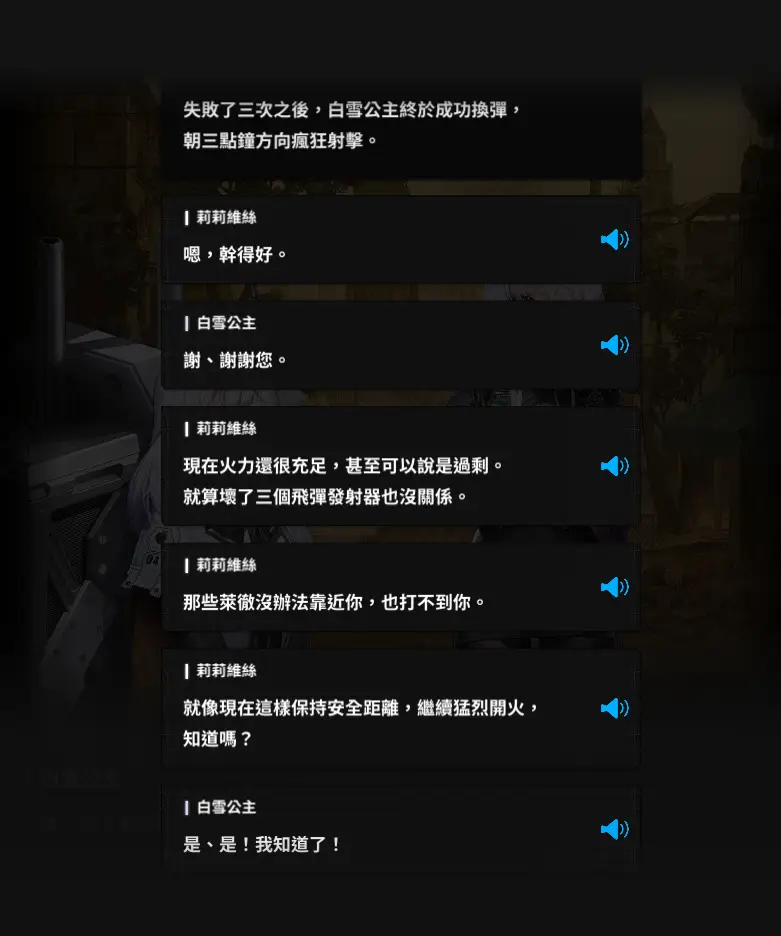The height and width of the screenshot is (936, 781).
Task: Play audio of 現在火力還很充足 dialogue
Action: pyautogui.click(x=614, y=466)
